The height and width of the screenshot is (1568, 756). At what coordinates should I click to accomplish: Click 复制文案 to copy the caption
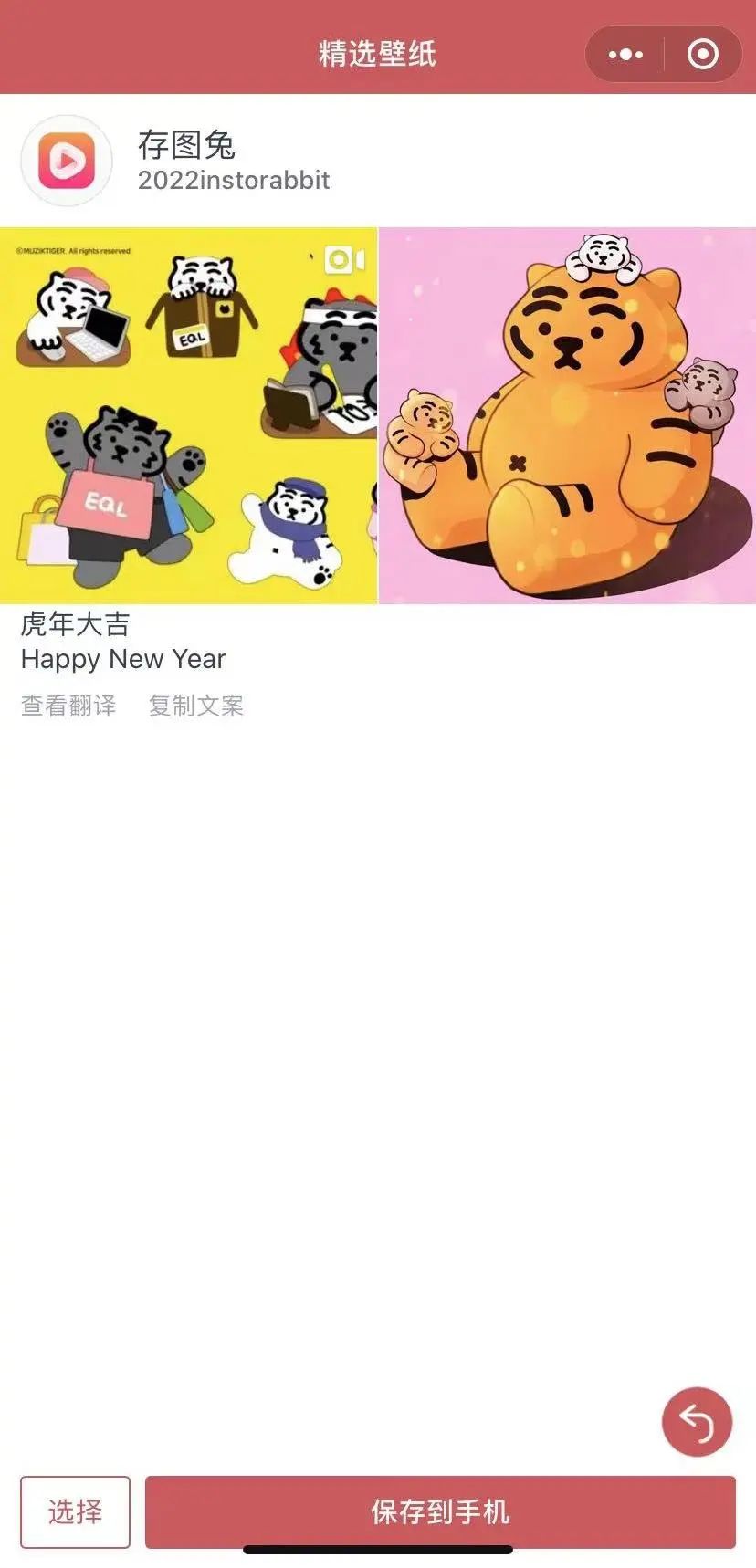tap(195, 705)
